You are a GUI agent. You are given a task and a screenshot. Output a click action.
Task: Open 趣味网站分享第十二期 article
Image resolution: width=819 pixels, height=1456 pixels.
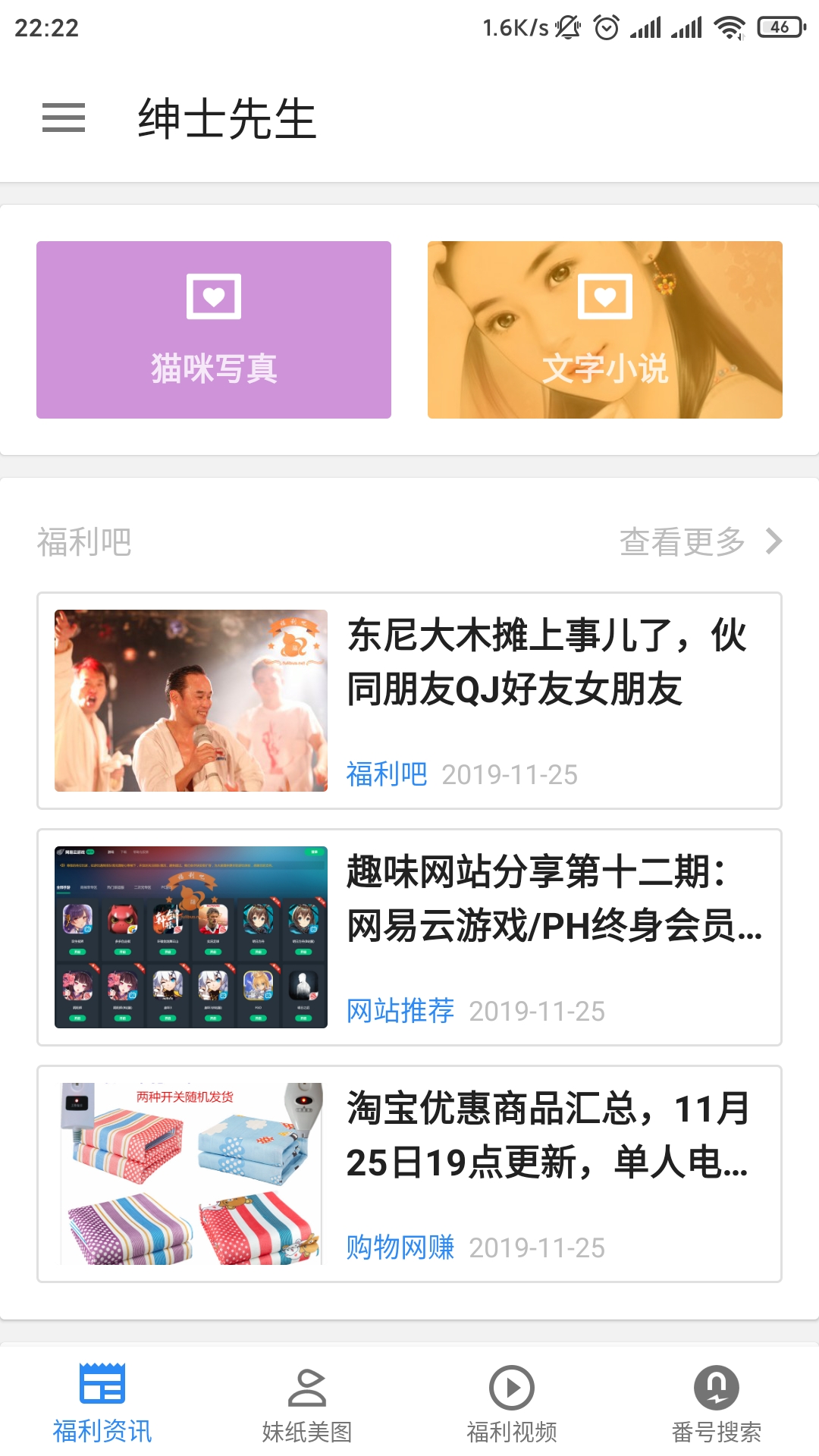[x=409, y=937]
